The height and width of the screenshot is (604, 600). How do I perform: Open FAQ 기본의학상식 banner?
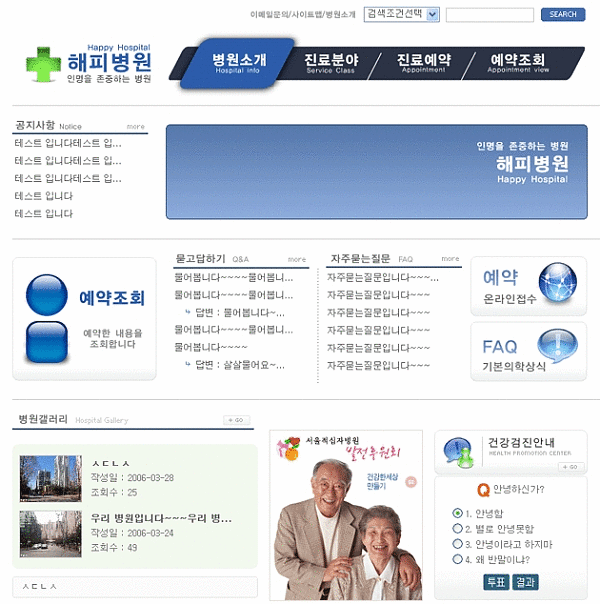pyautogui.click(x=528, y=352)
